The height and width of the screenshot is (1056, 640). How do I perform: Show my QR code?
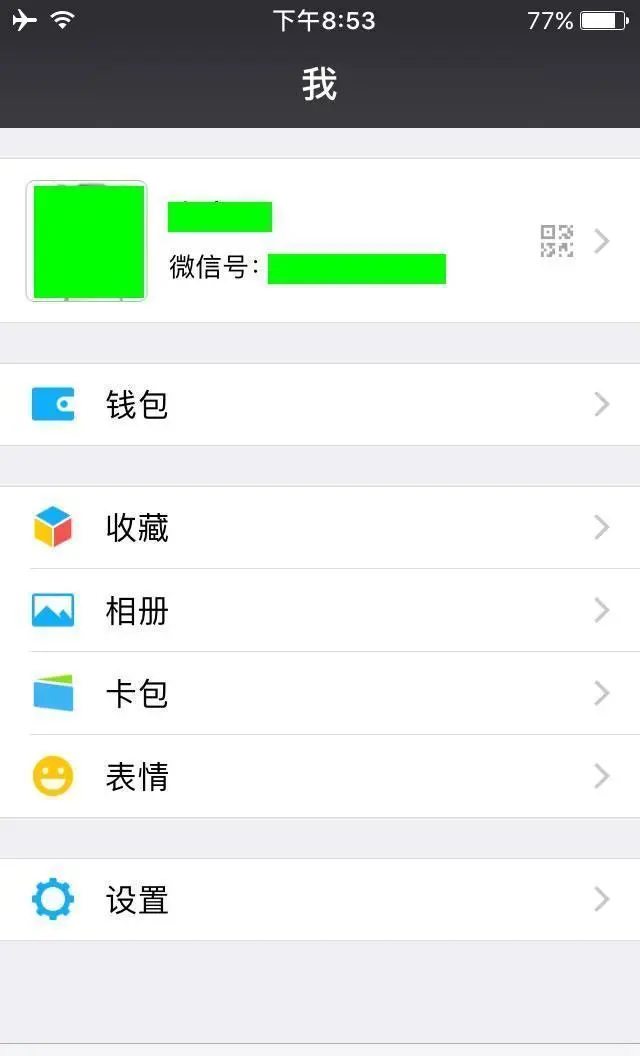tap(557, 241)
